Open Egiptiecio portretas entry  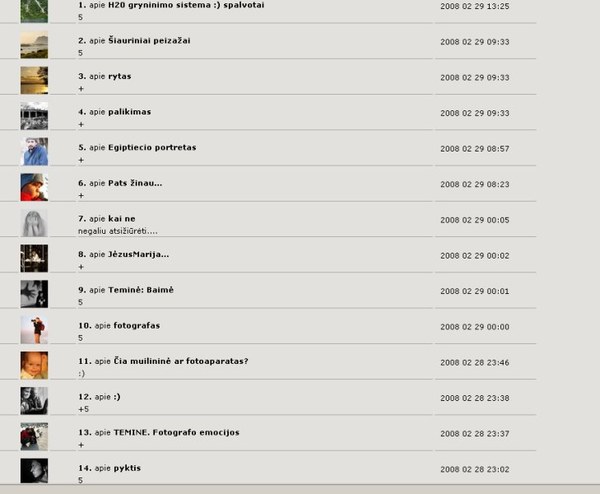click(152, 147)
